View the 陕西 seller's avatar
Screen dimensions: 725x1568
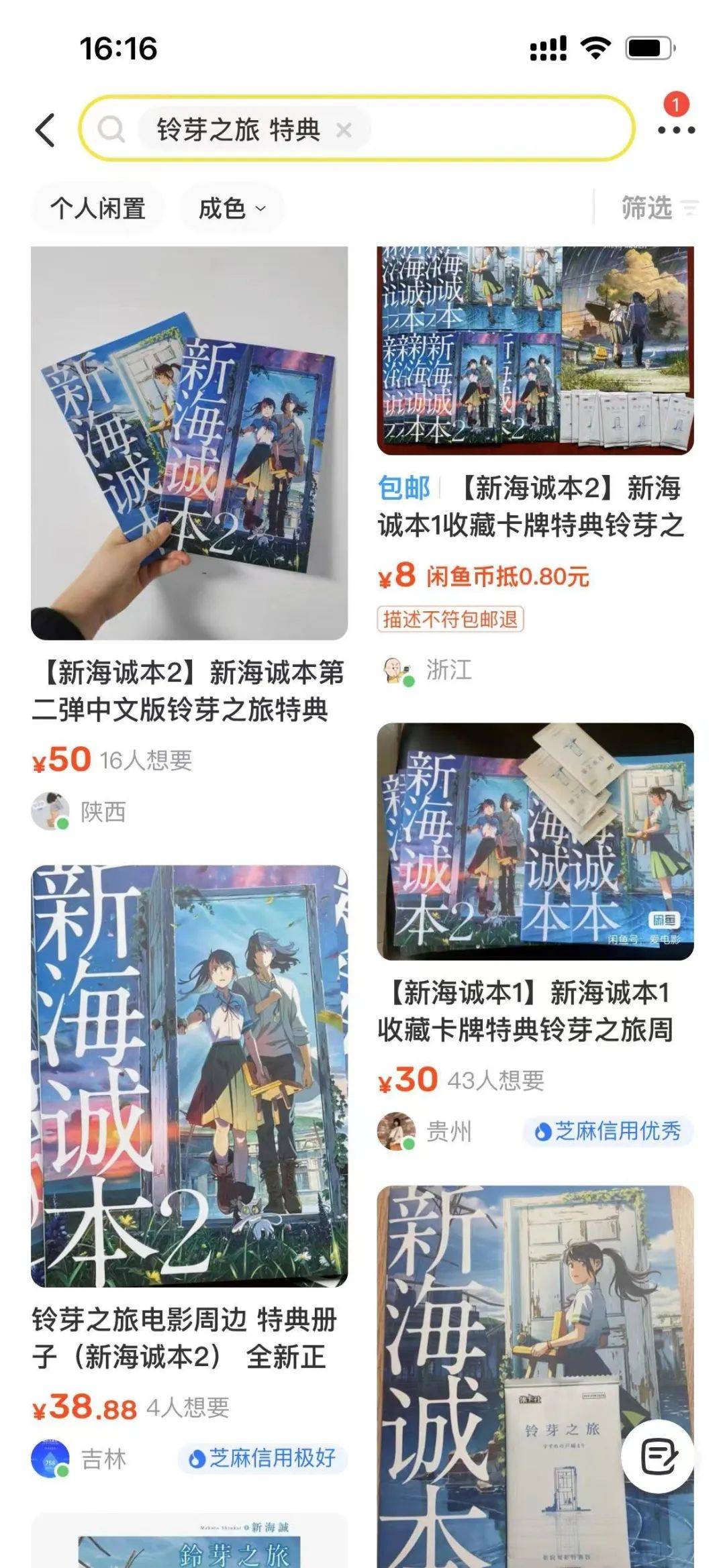click(50, 811)
